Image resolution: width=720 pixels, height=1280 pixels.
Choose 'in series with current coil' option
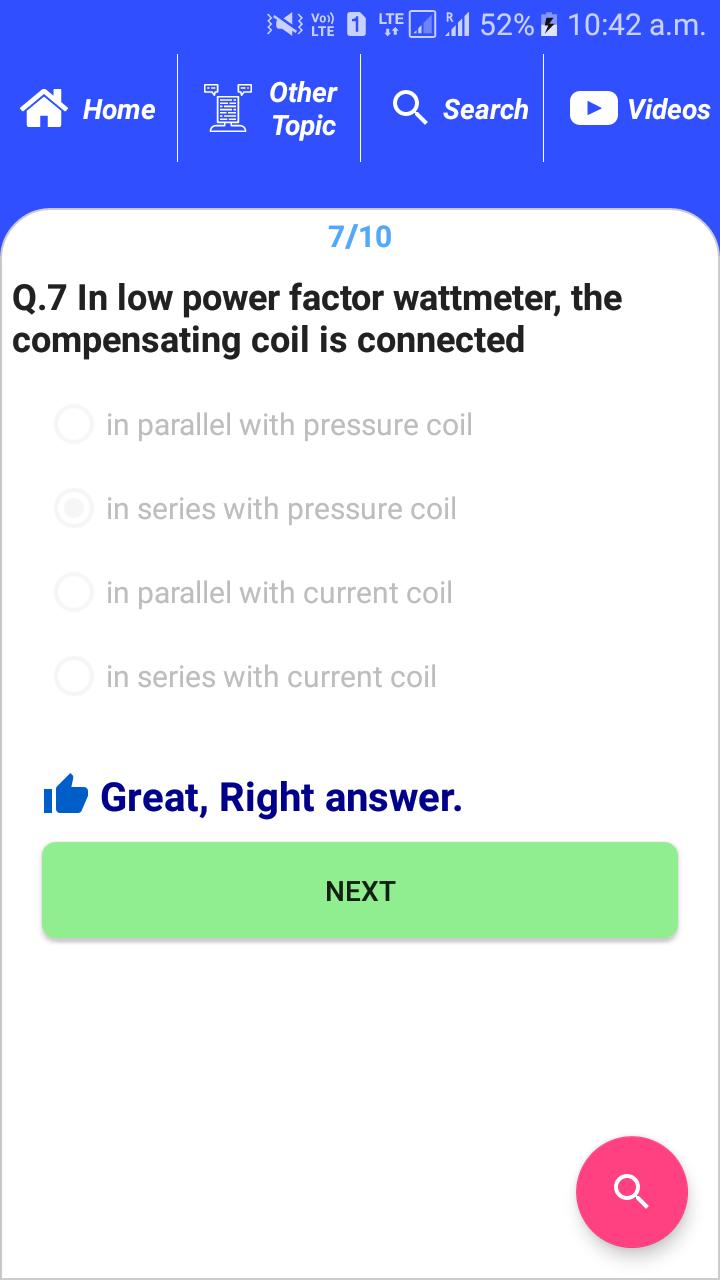point(74,677)
